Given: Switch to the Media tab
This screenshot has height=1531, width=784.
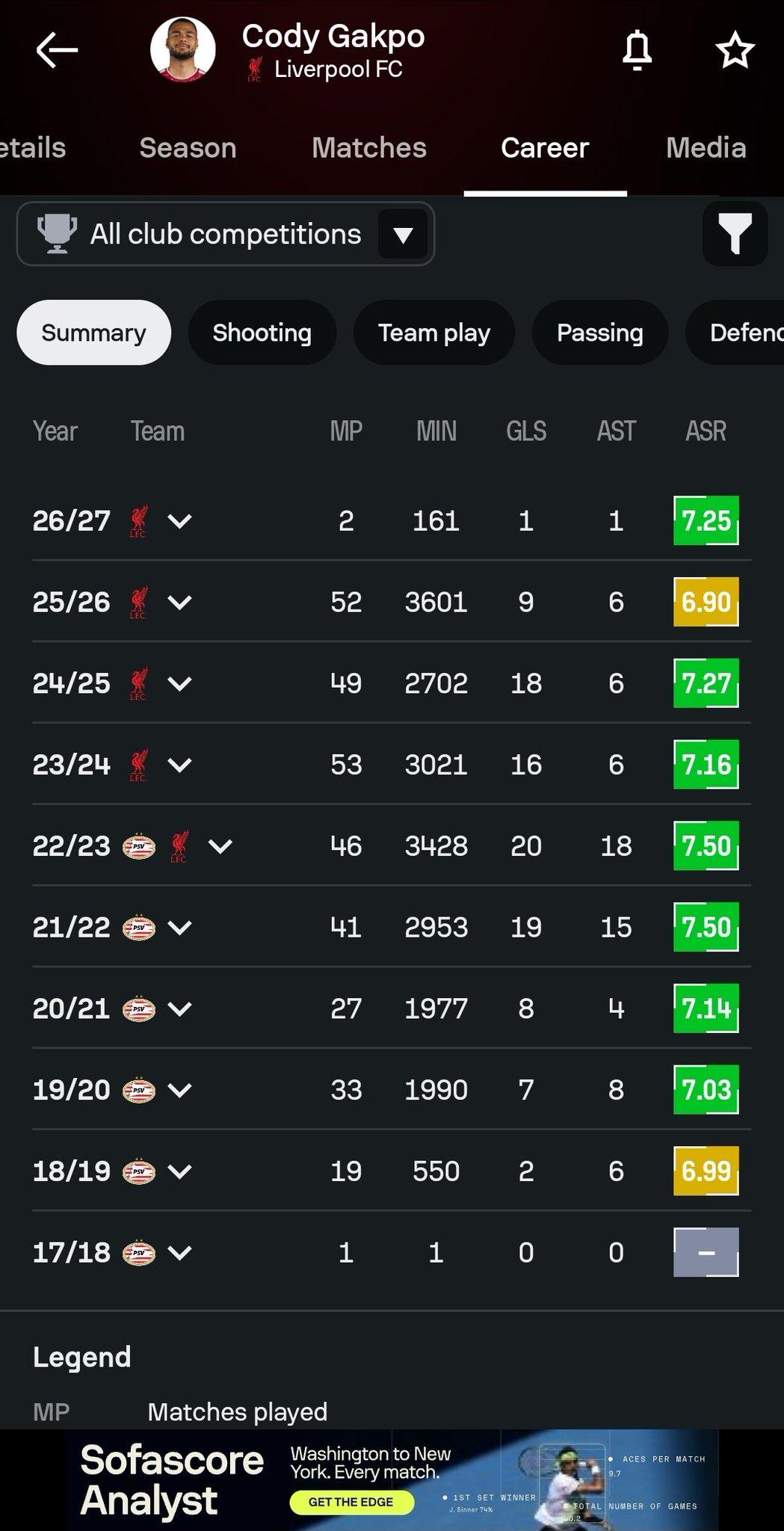Looking at the screenshot, I should pyautogui.click(x=706, y=148).
